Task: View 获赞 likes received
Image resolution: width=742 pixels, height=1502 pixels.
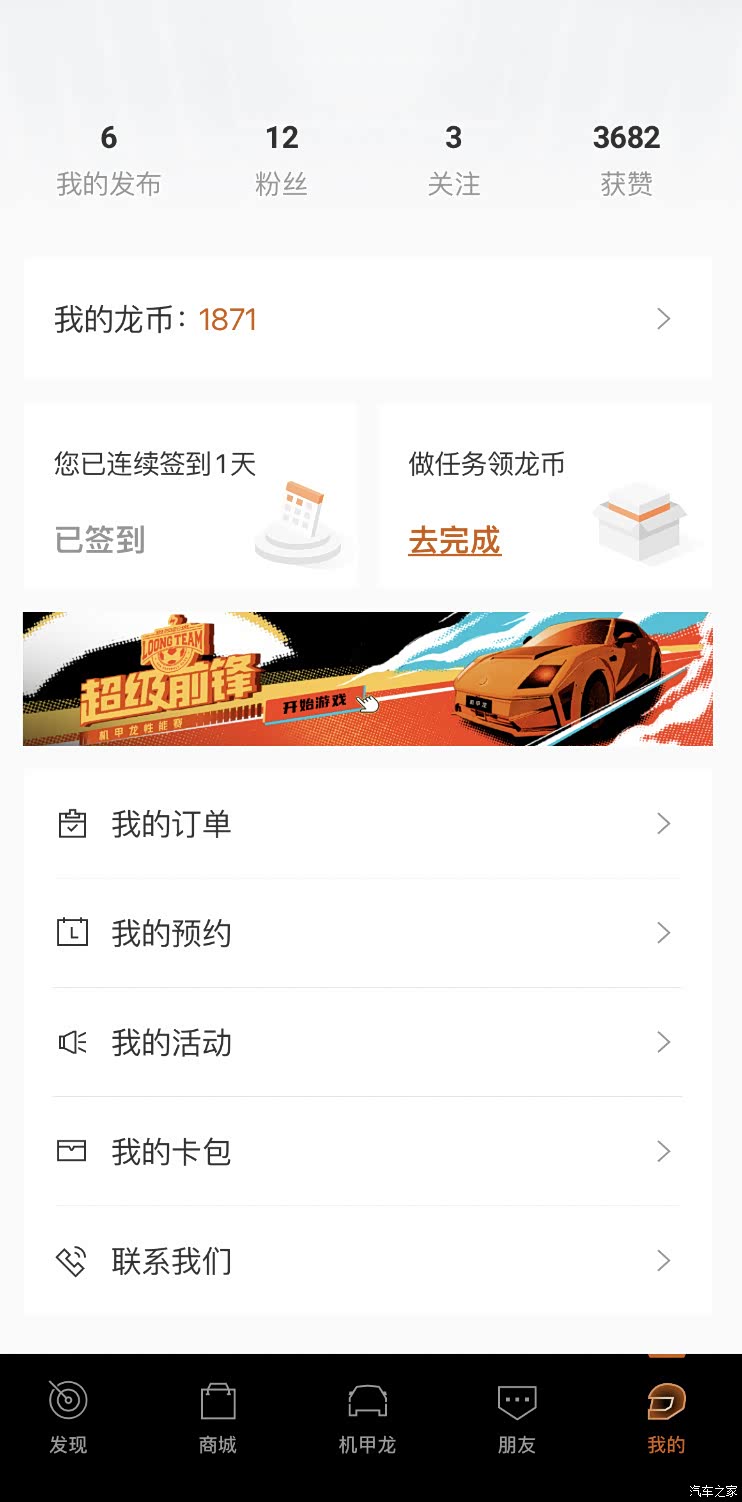Action: point(626,160)
